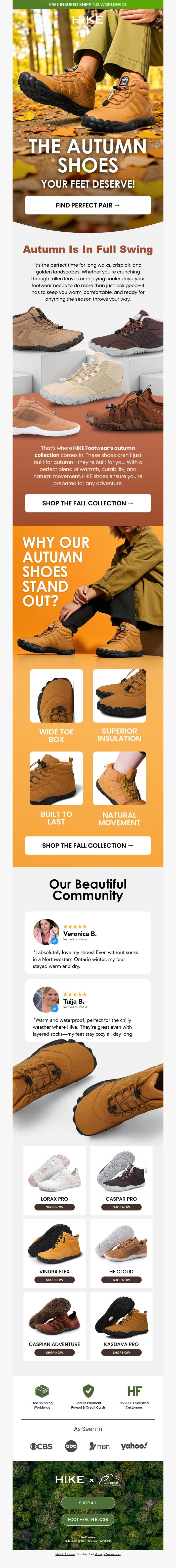The image size is (176, 1568).
Task: Shop now for Lorax Pro
Action: point(55,1207)
